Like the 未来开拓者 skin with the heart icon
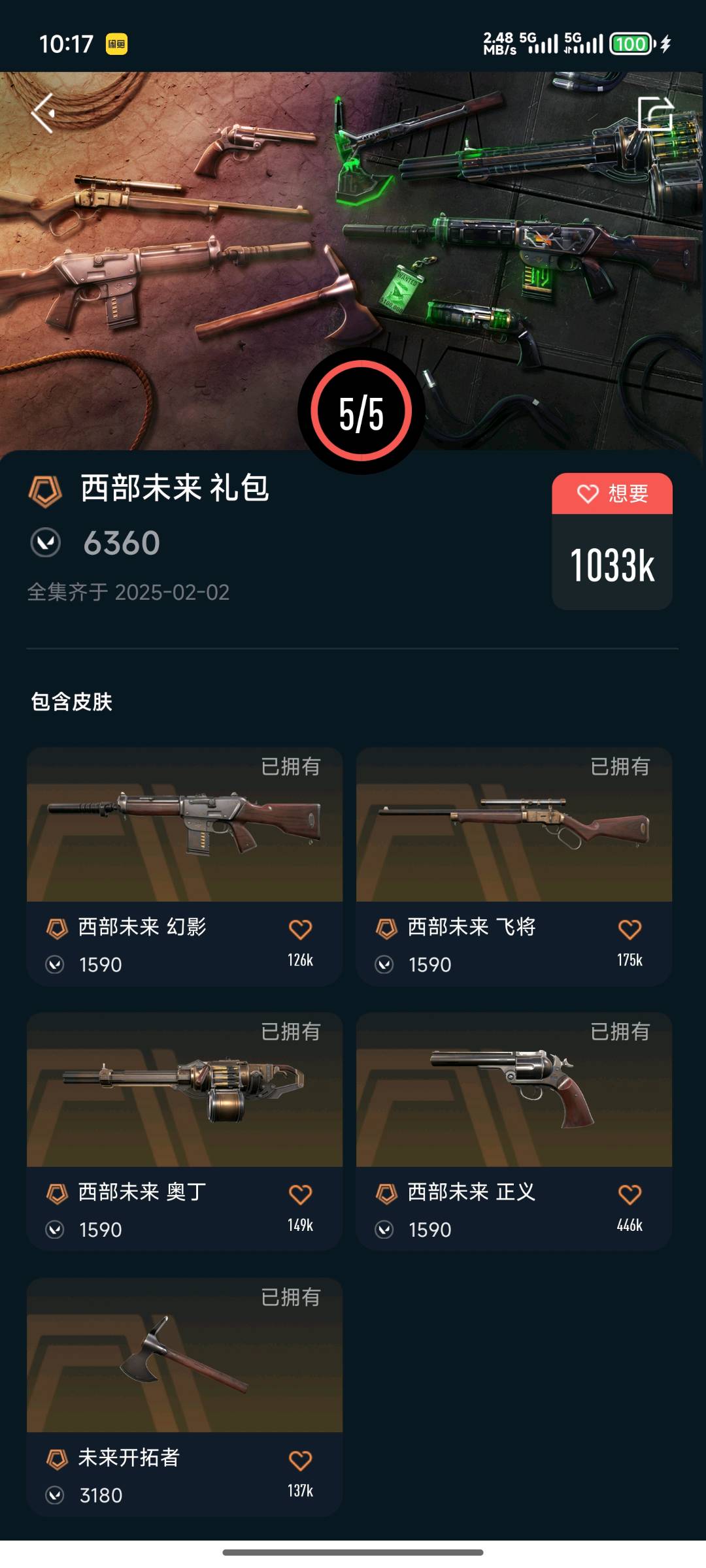The height and width of the screenshot is (1568, 706). point(300,1460)
